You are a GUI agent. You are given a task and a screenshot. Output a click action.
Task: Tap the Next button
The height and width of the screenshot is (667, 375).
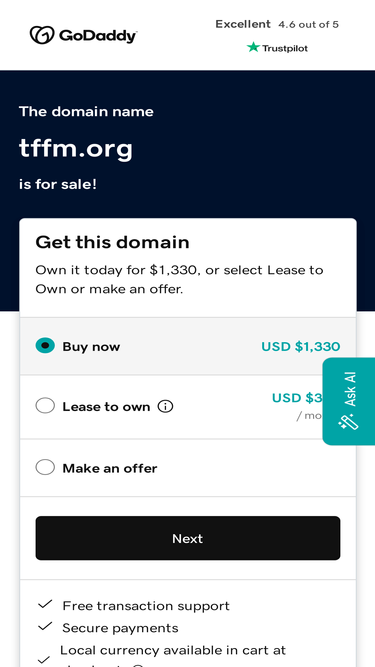[x=188, y=538]
